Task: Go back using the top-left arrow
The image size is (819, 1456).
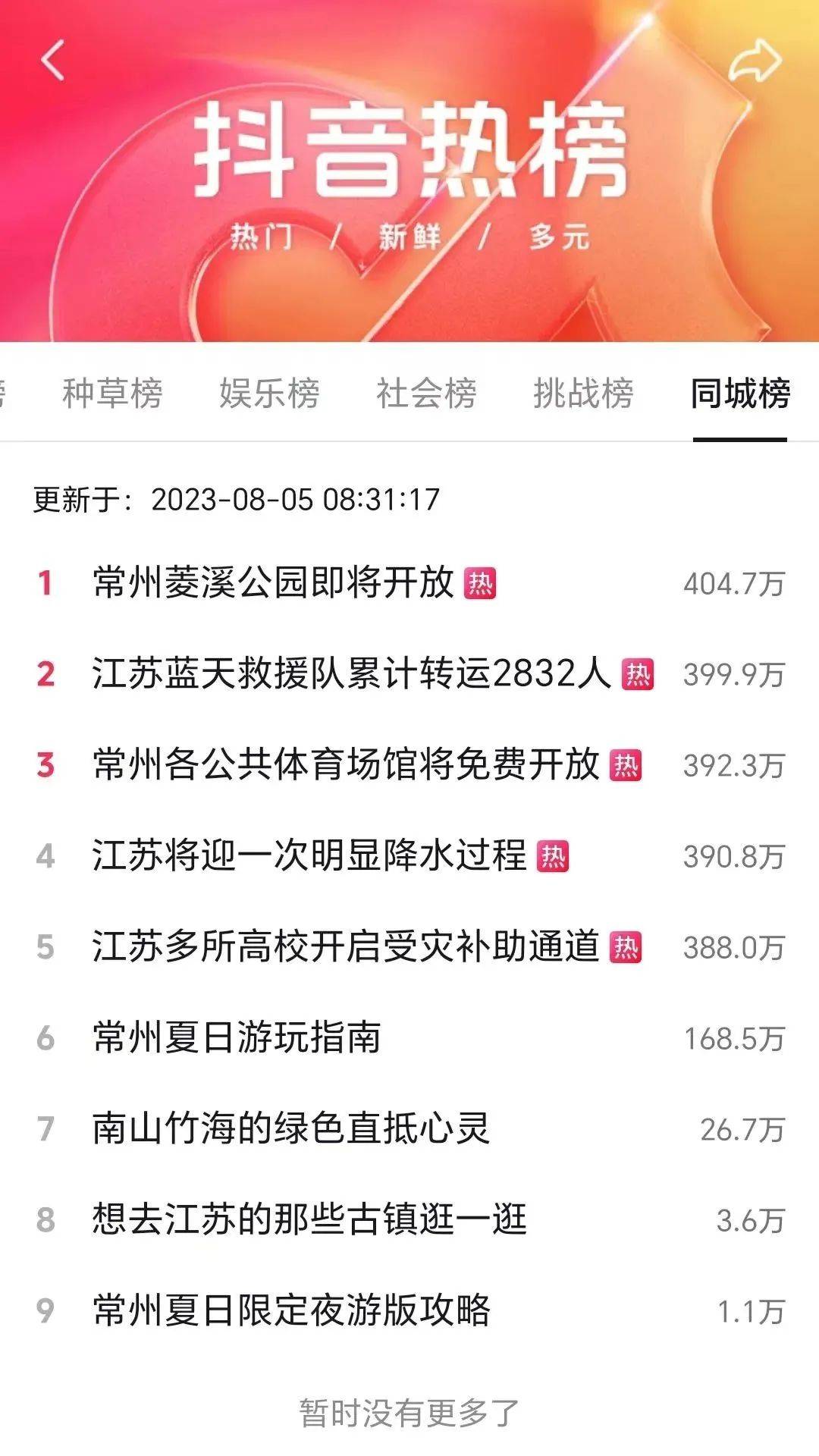Action: pyautogui.click(x=52, y=61)
